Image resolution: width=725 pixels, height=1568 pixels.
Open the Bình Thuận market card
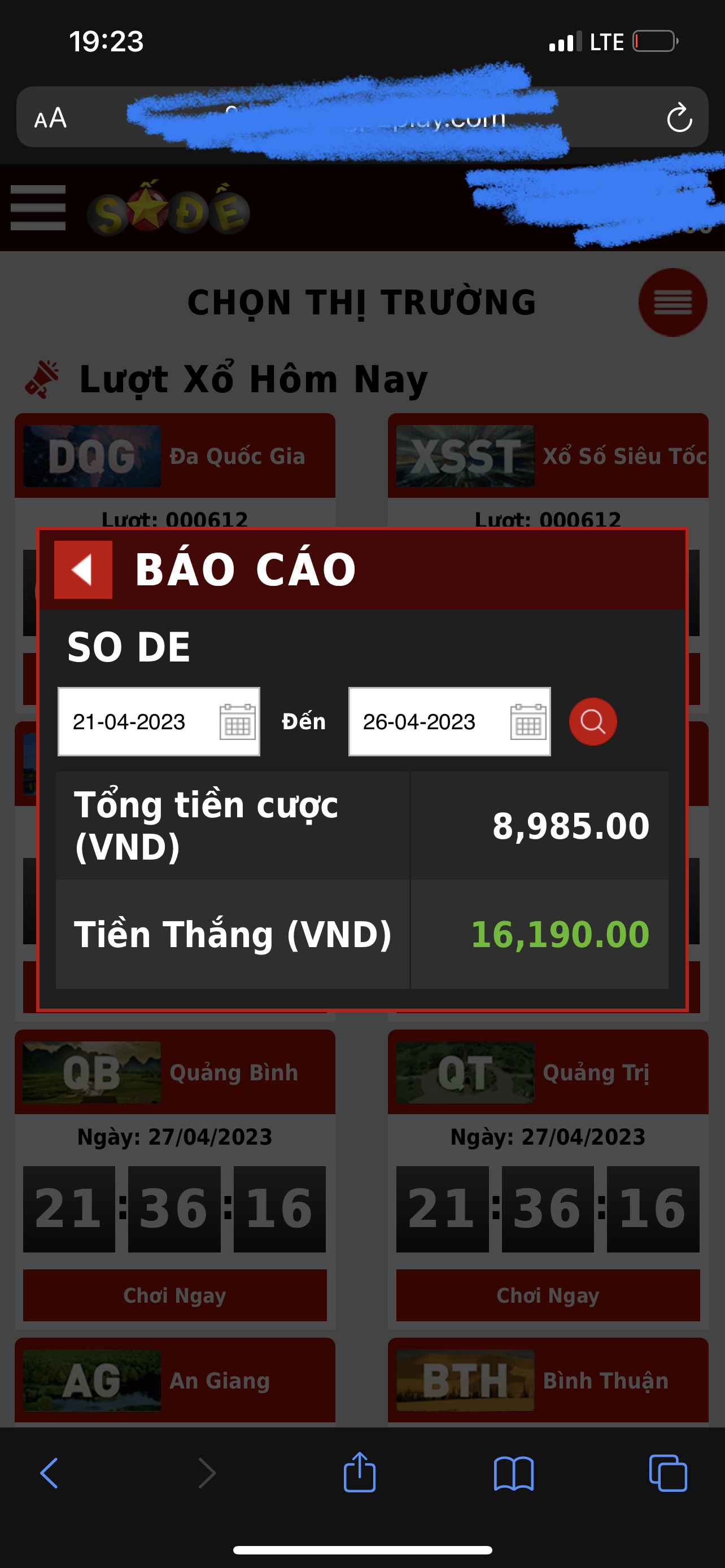(548, 1381)
